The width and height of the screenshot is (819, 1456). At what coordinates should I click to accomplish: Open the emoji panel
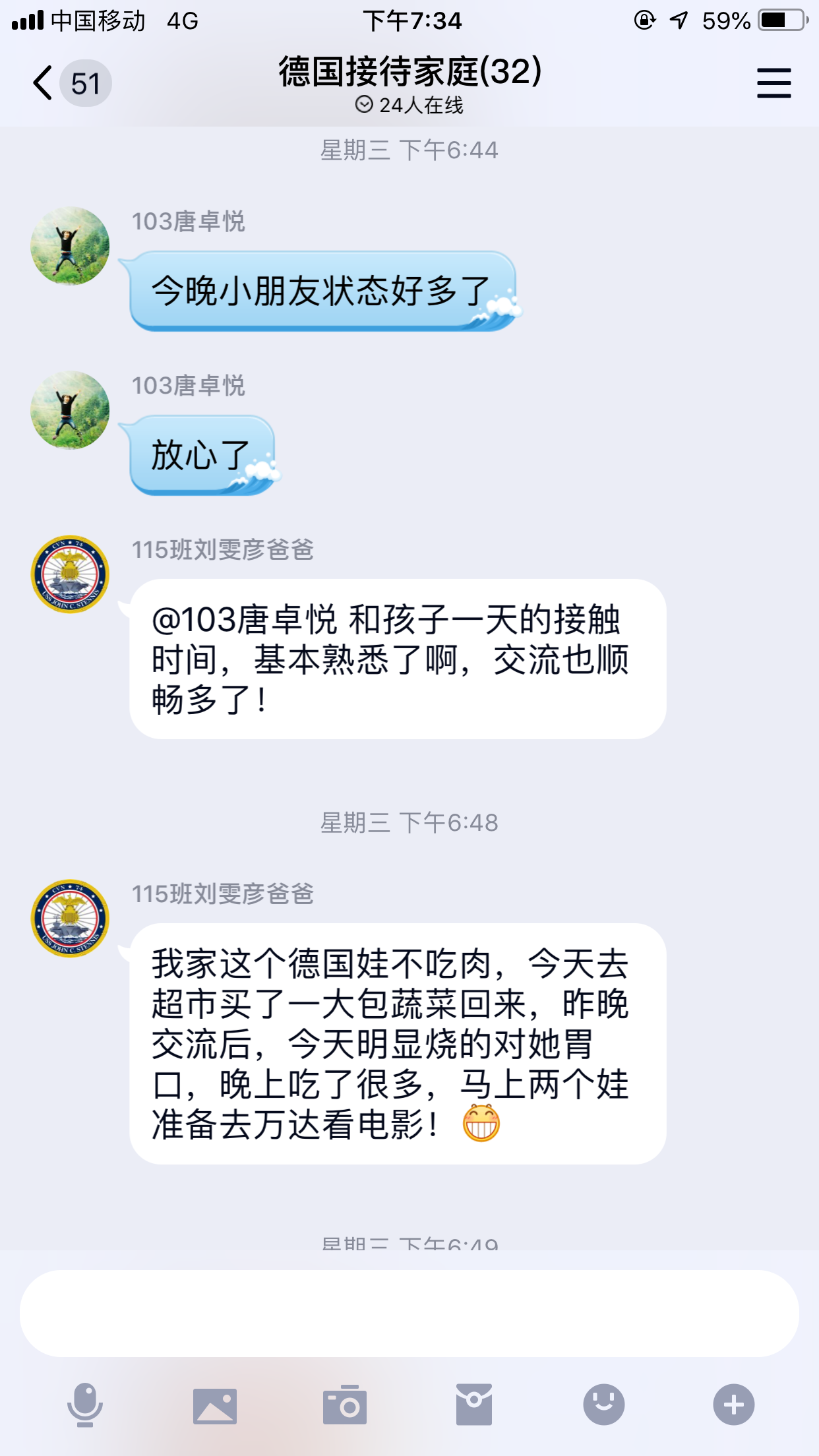pyautogui.click(x=603, y=1405)
